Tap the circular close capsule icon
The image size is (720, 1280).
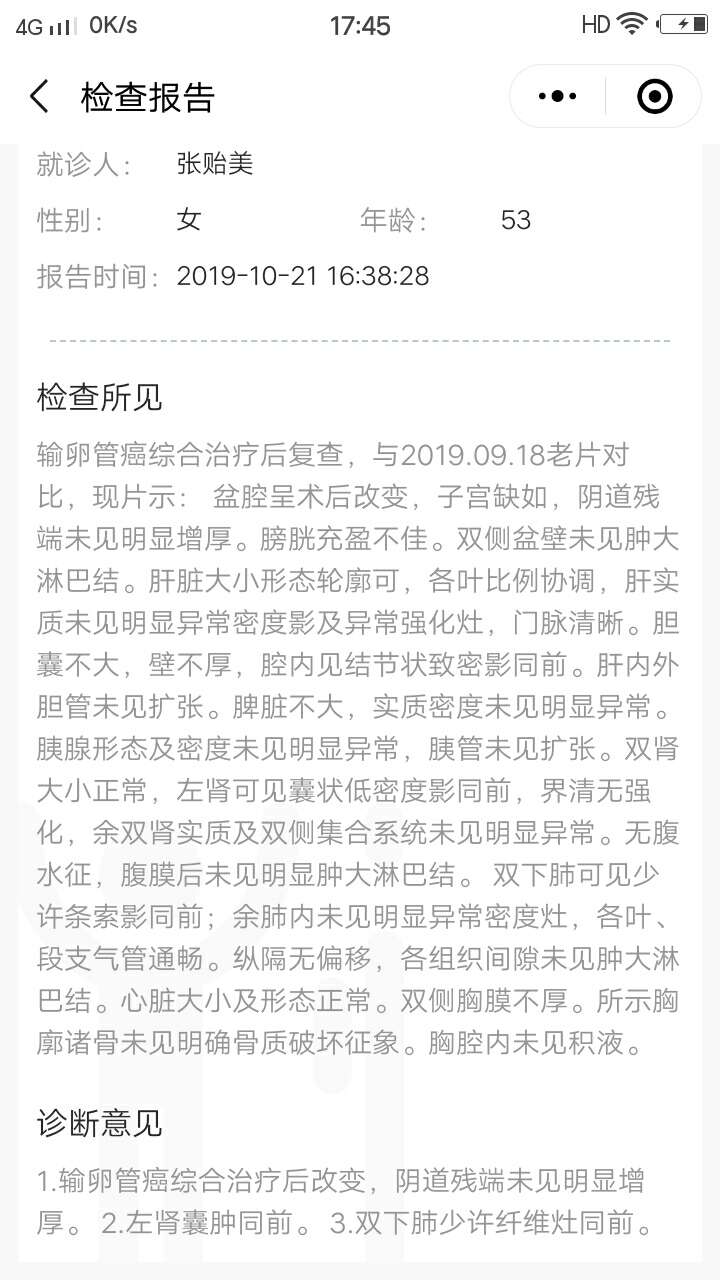[654, 95]
